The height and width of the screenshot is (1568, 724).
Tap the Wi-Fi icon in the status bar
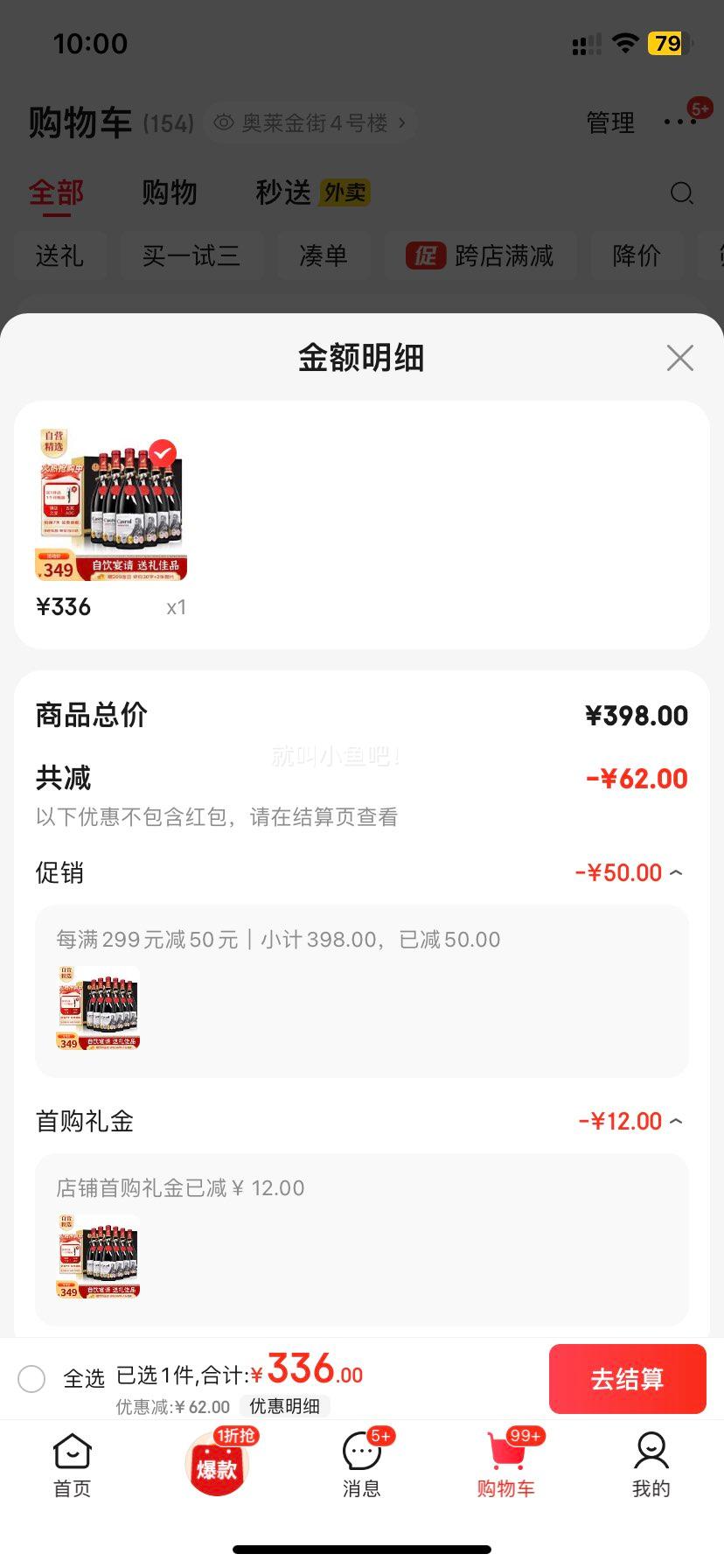(625, 43)
